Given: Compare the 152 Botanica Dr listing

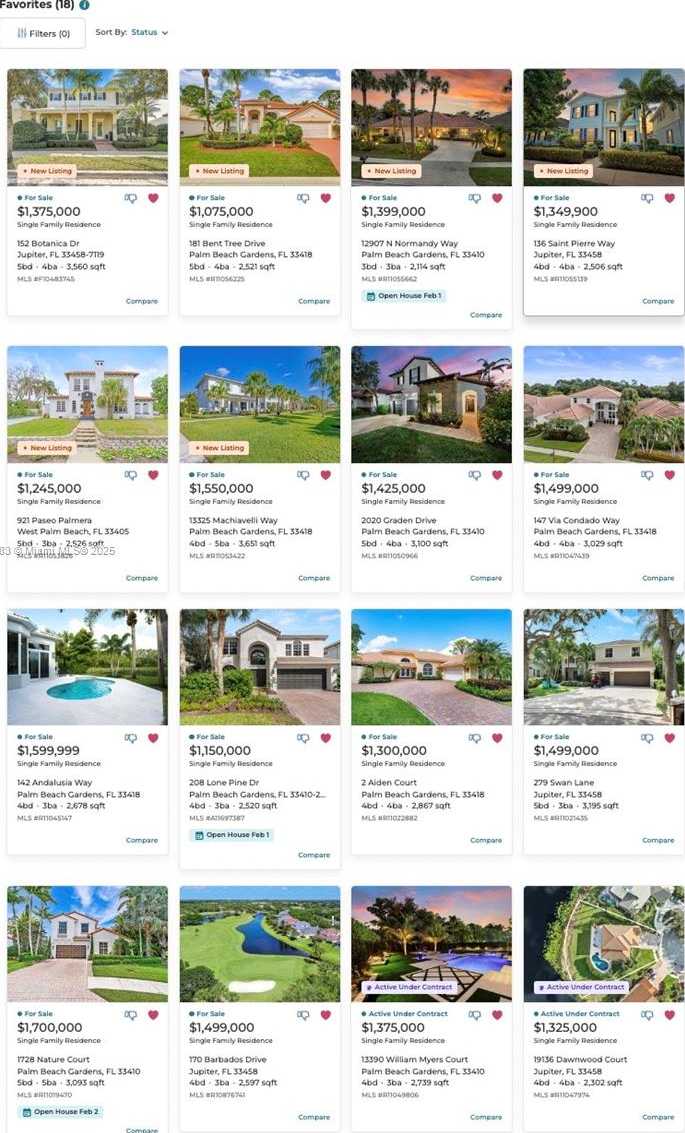Looking at the screenshot, I should click(142, 301).
